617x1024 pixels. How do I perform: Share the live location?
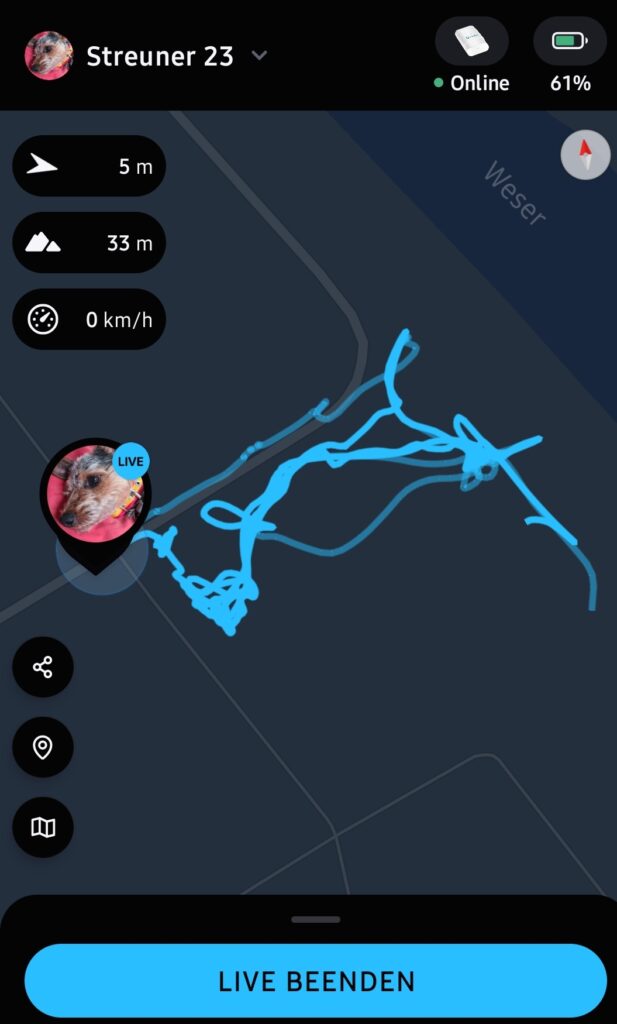43,667
